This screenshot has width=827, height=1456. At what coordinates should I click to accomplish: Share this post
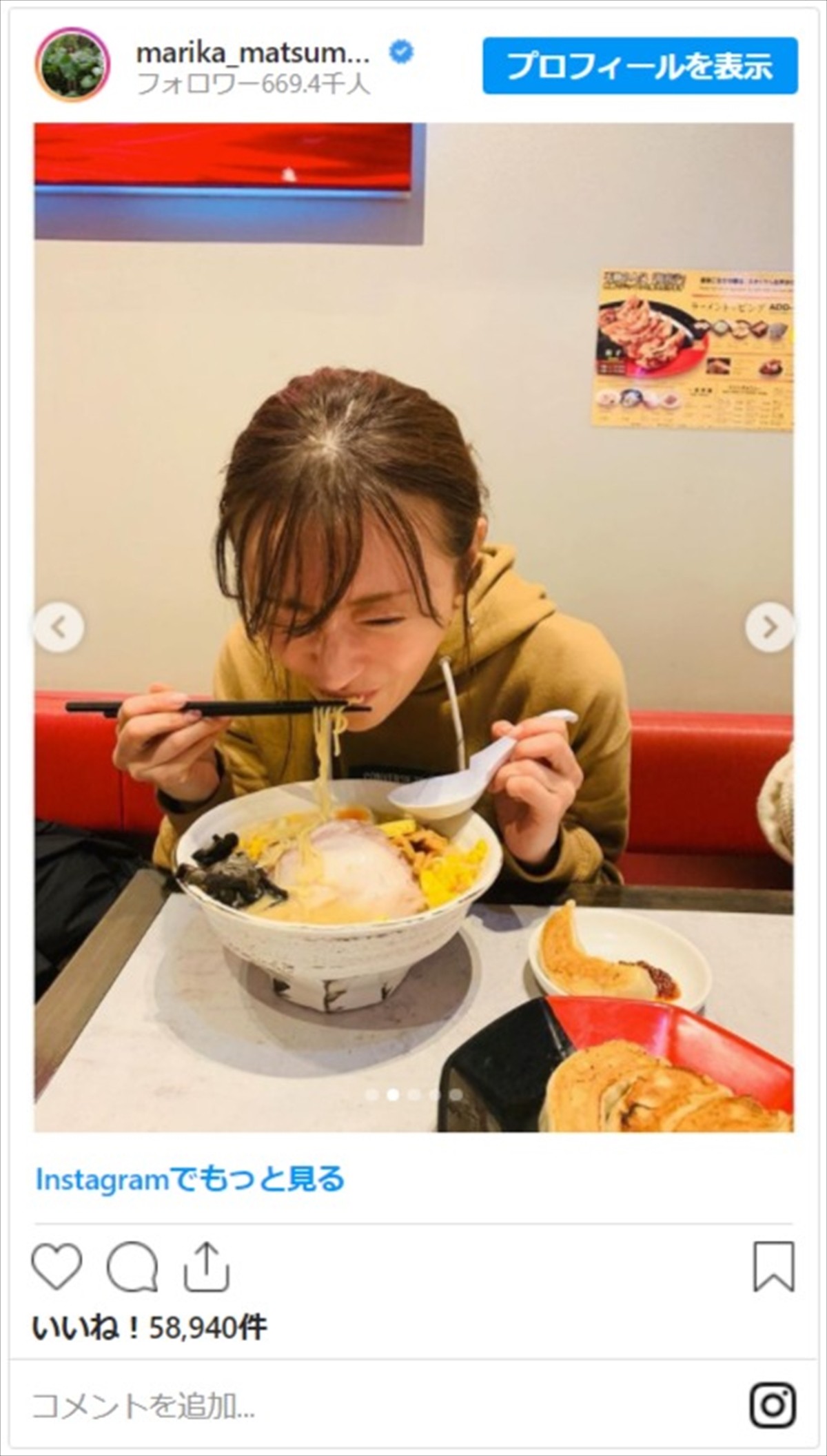(x=207, y=1266)
